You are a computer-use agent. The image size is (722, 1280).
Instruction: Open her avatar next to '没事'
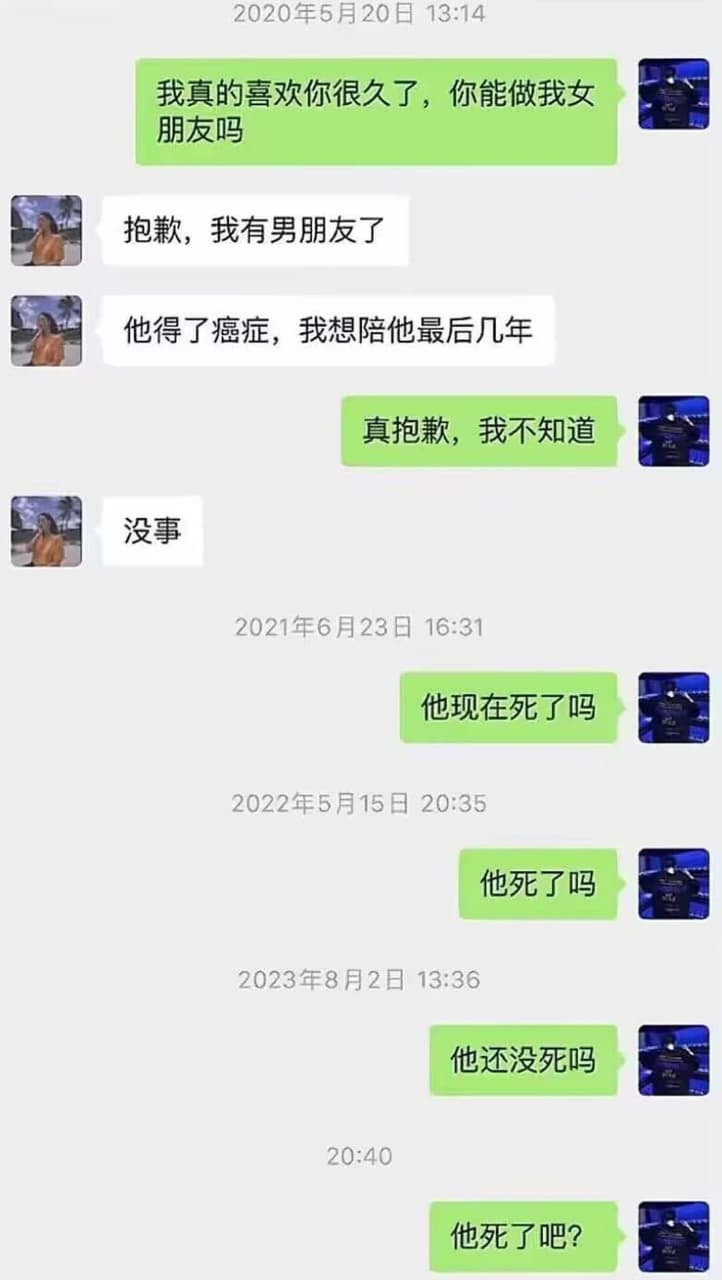click(x=46, y=531)
